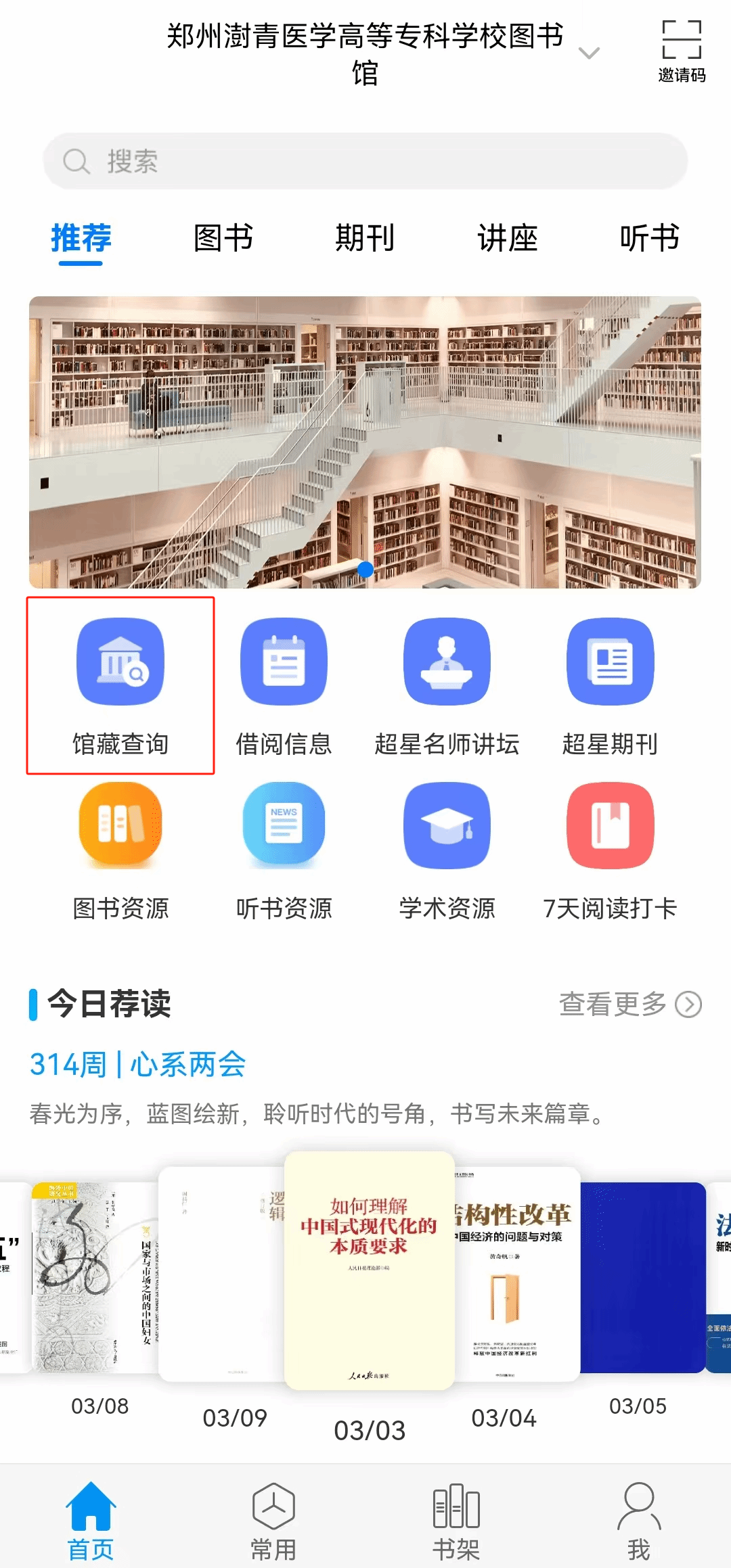Viewport: 731px width, 1568px height.
Task: Switch to the 期刊 tab
Action: [x=365, y=238]
